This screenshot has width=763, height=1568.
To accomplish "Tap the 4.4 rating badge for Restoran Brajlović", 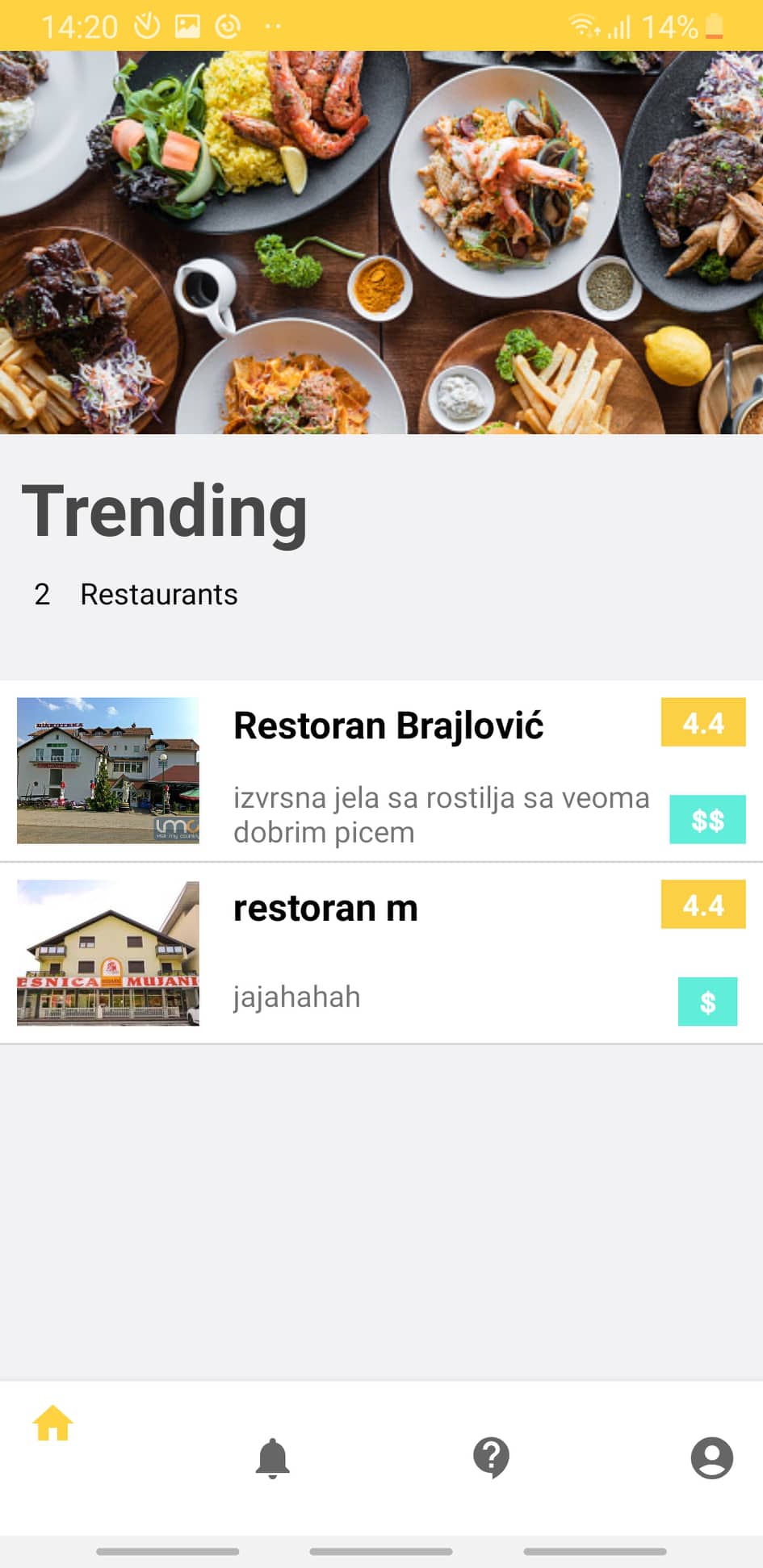I will click(x=702, y=723).
